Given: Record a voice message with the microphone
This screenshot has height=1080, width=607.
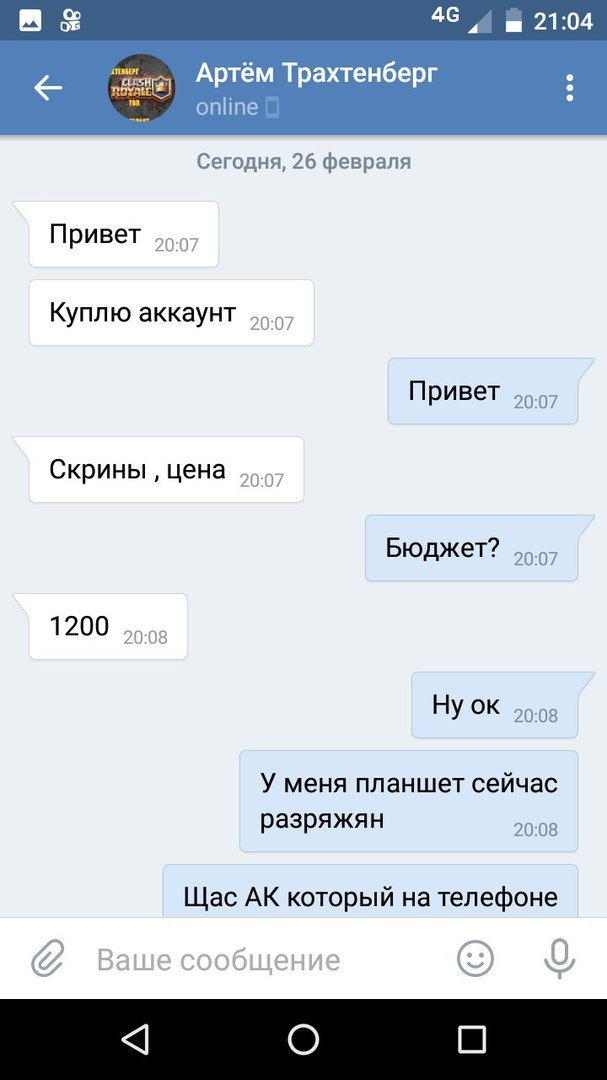Looking at the screenshot, I should point(559,959).
